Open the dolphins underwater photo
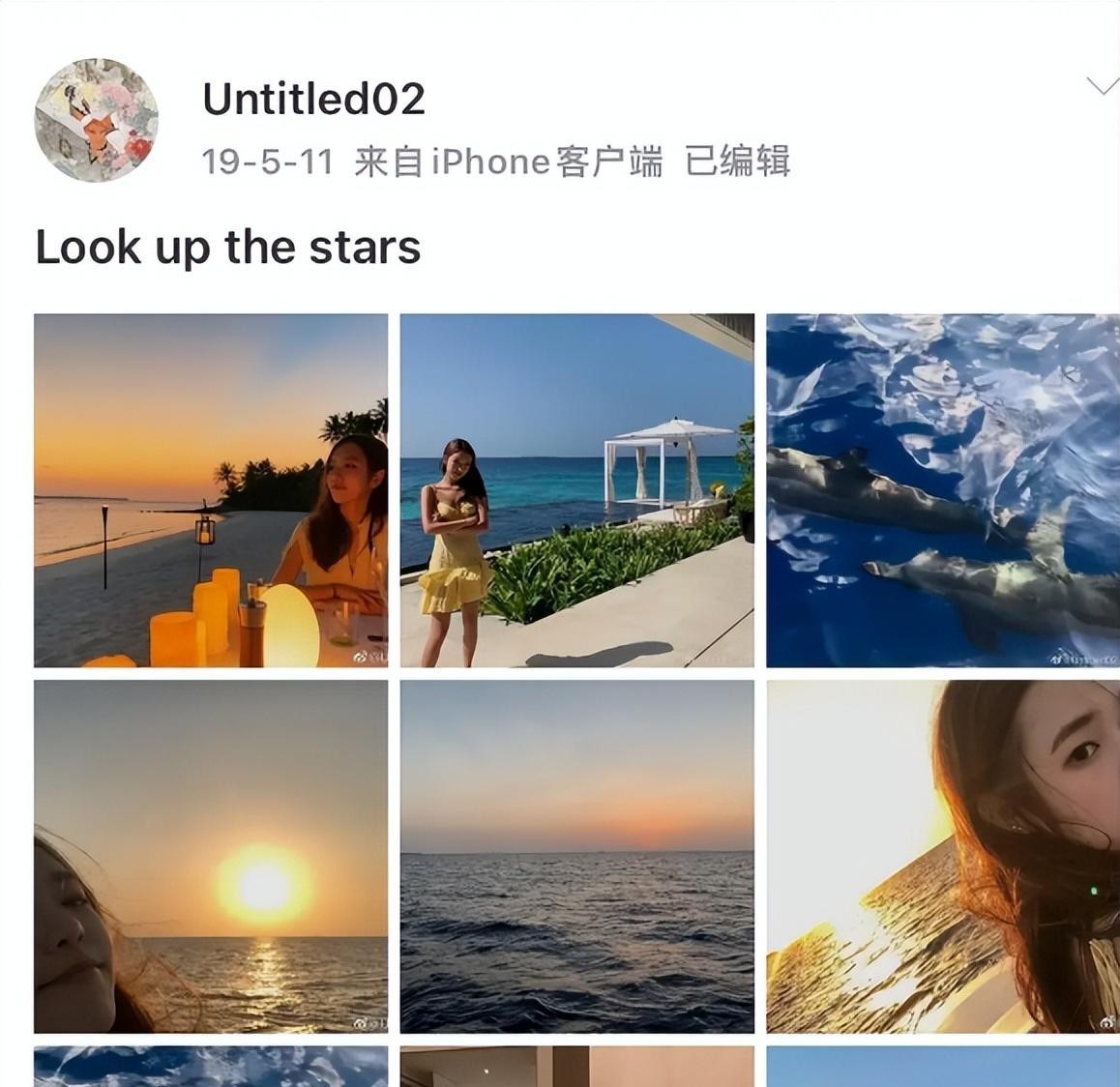 point(942,490)
